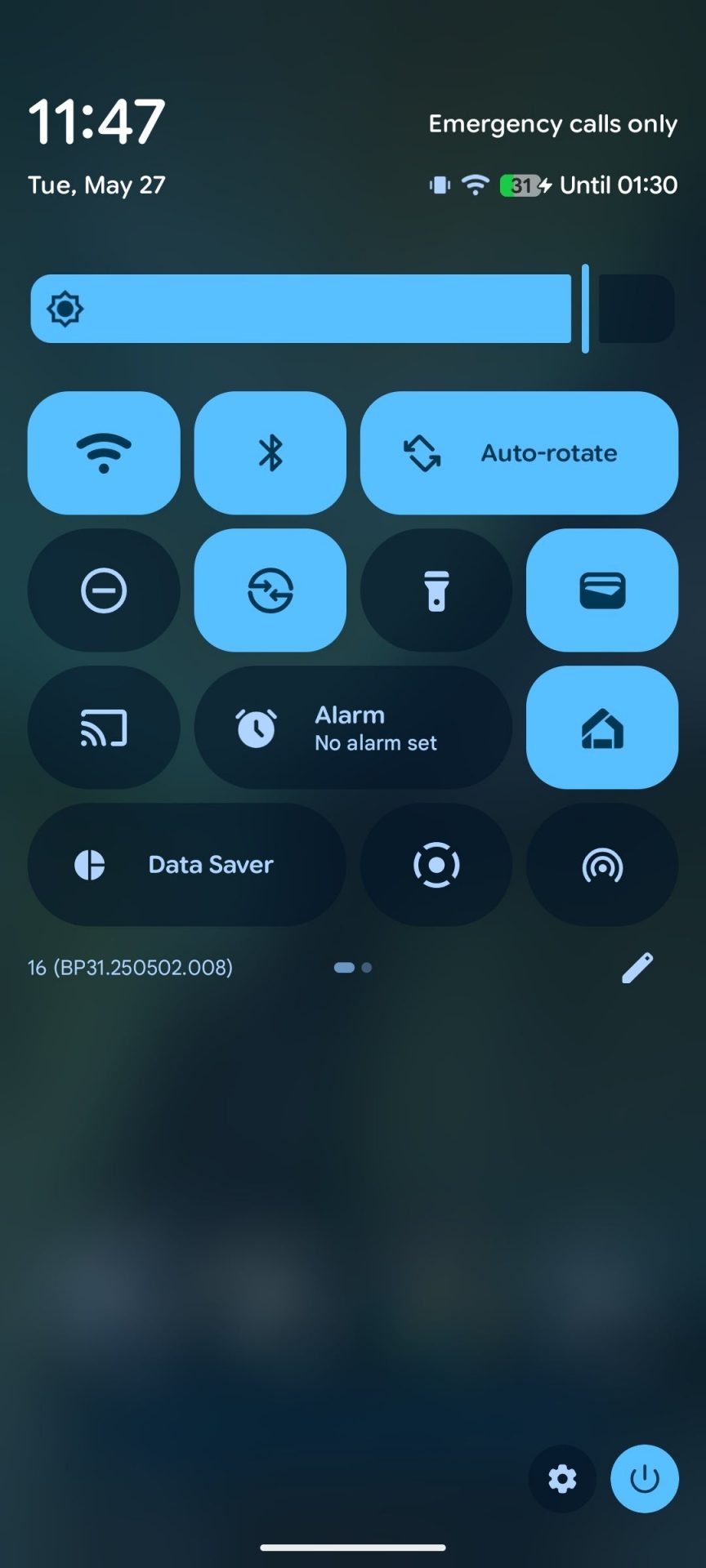Toggle the Bluetooth tile
706x1568 pixels.
pos(270,452)
